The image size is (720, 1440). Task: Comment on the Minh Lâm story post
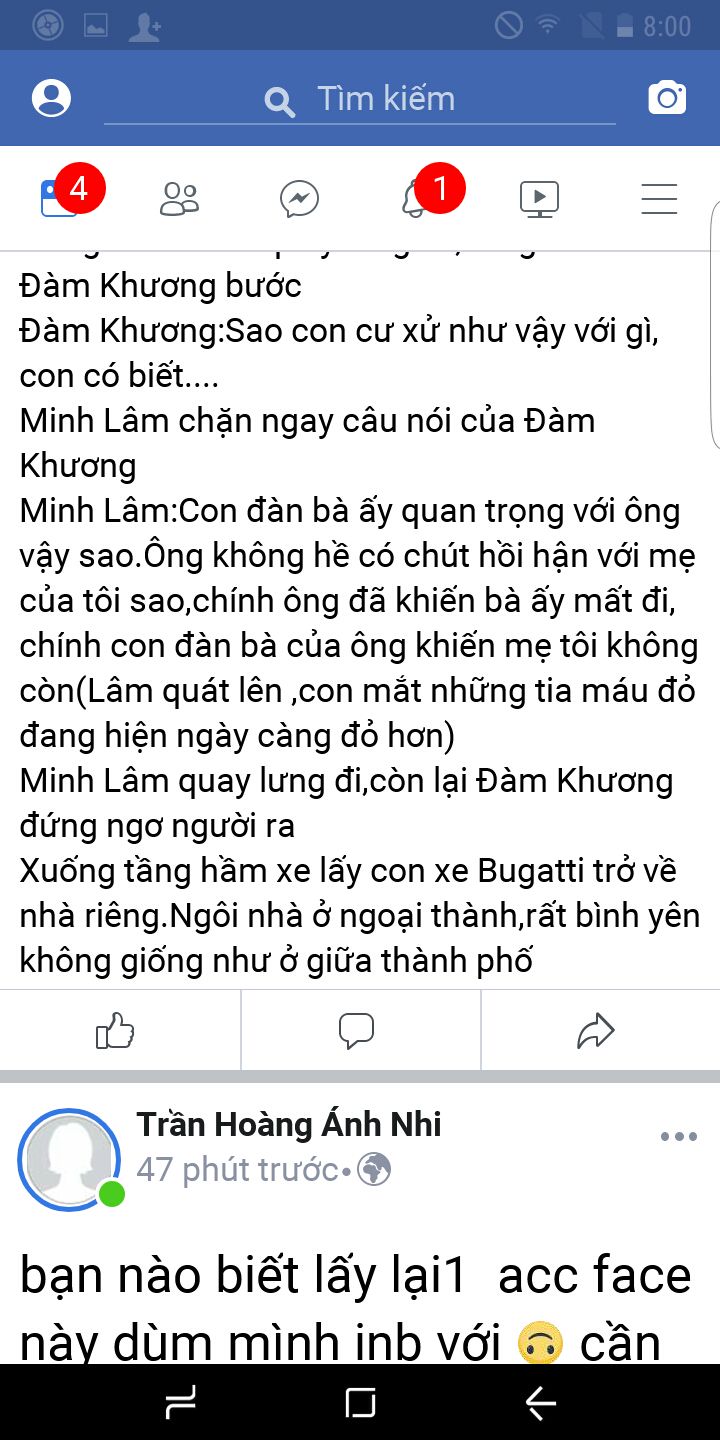tap(356, 1030)
